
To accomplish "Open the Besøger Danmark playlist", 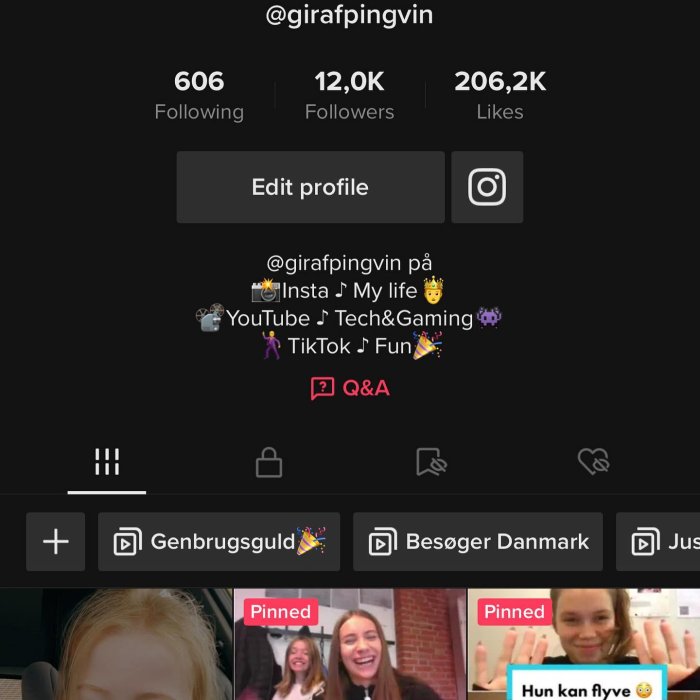I will tap(478, 542).
